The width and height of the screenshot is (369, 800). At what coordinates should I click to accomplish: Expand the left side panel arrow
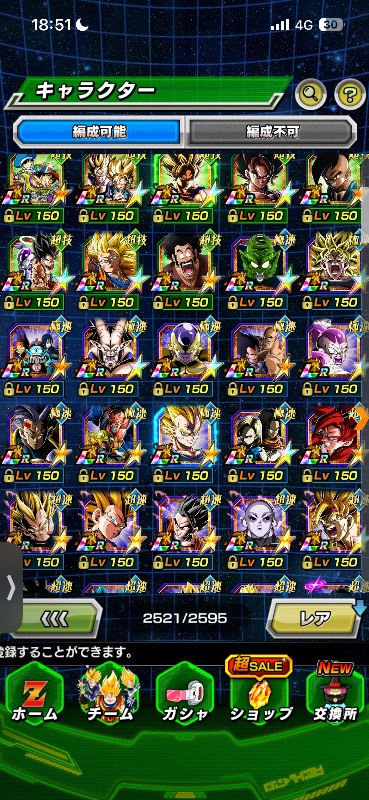pos(11,587)
